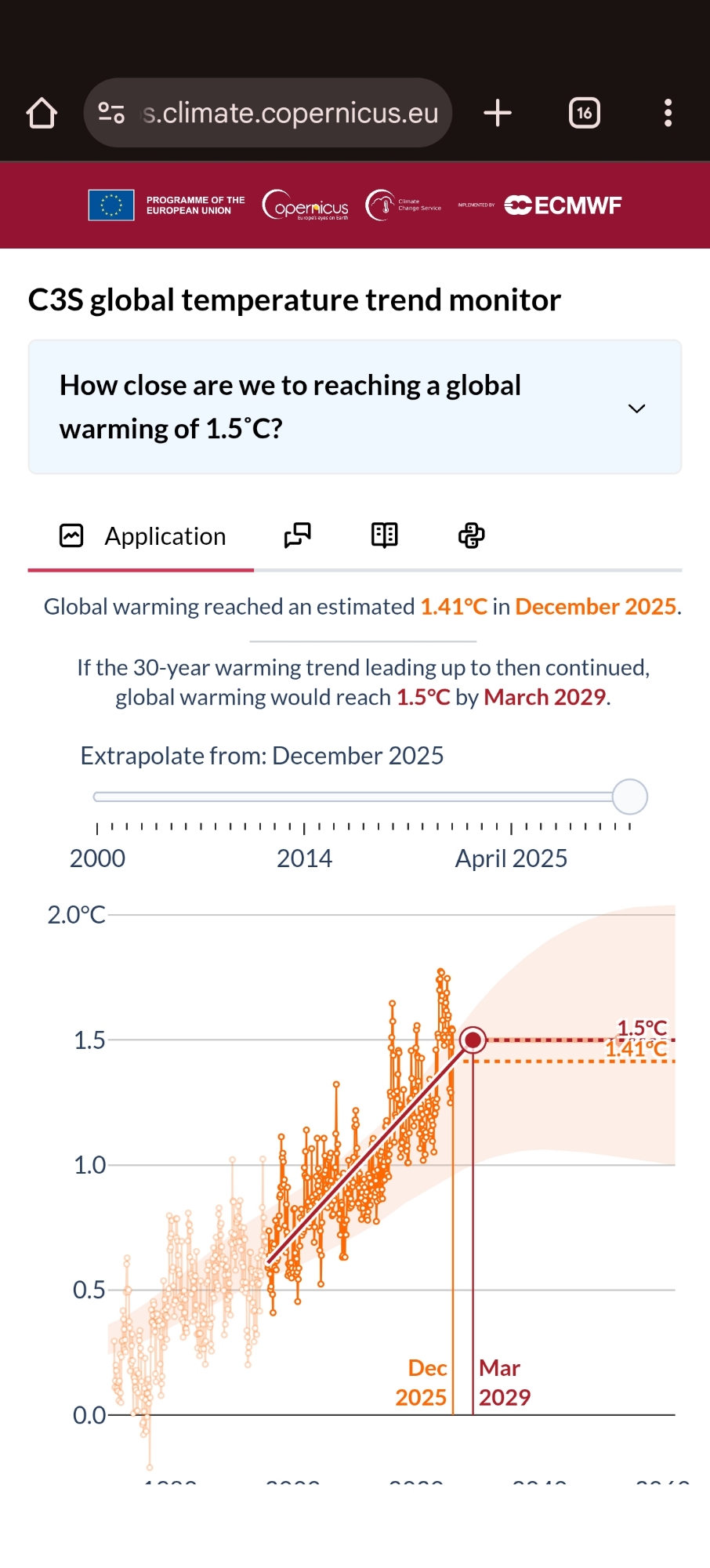
Task: Open a new browser tab
Action: 498,113
